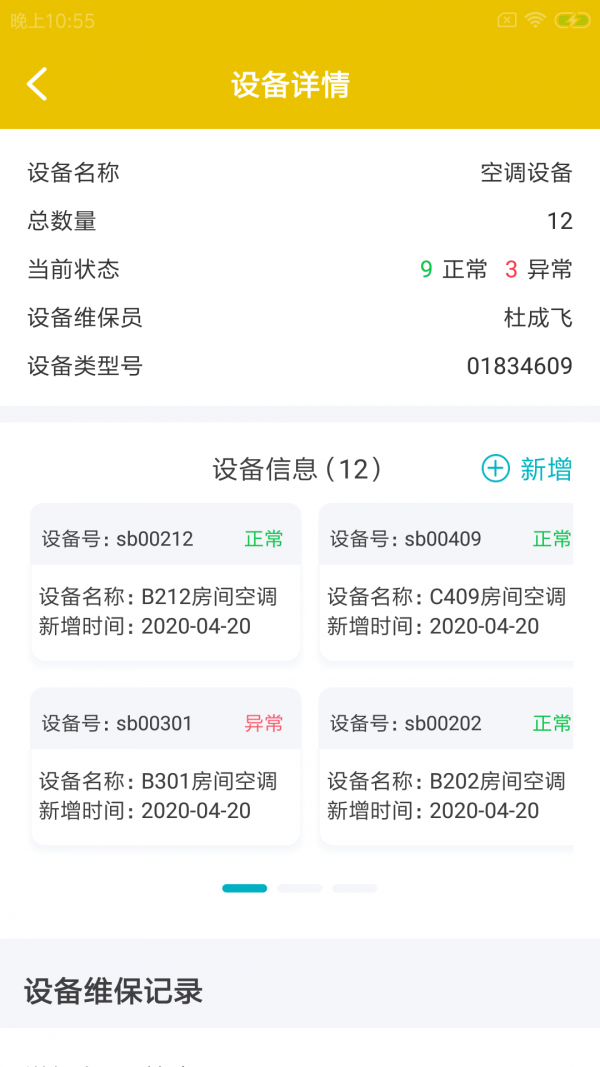Open device card sb00409
Image resolution: width=600 pixels, height=1067 pixels.
click(x=446, y=582)
